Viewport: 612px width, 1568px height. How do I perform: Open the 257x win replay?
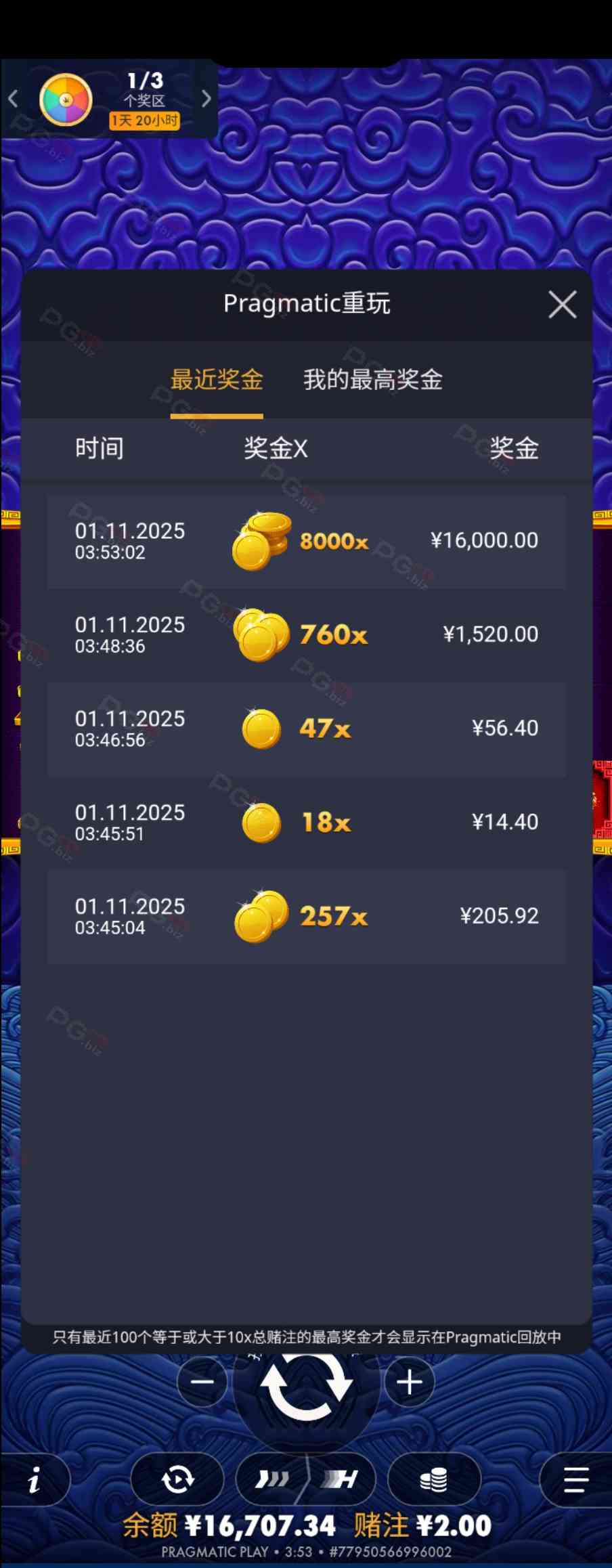pos(306,916)
